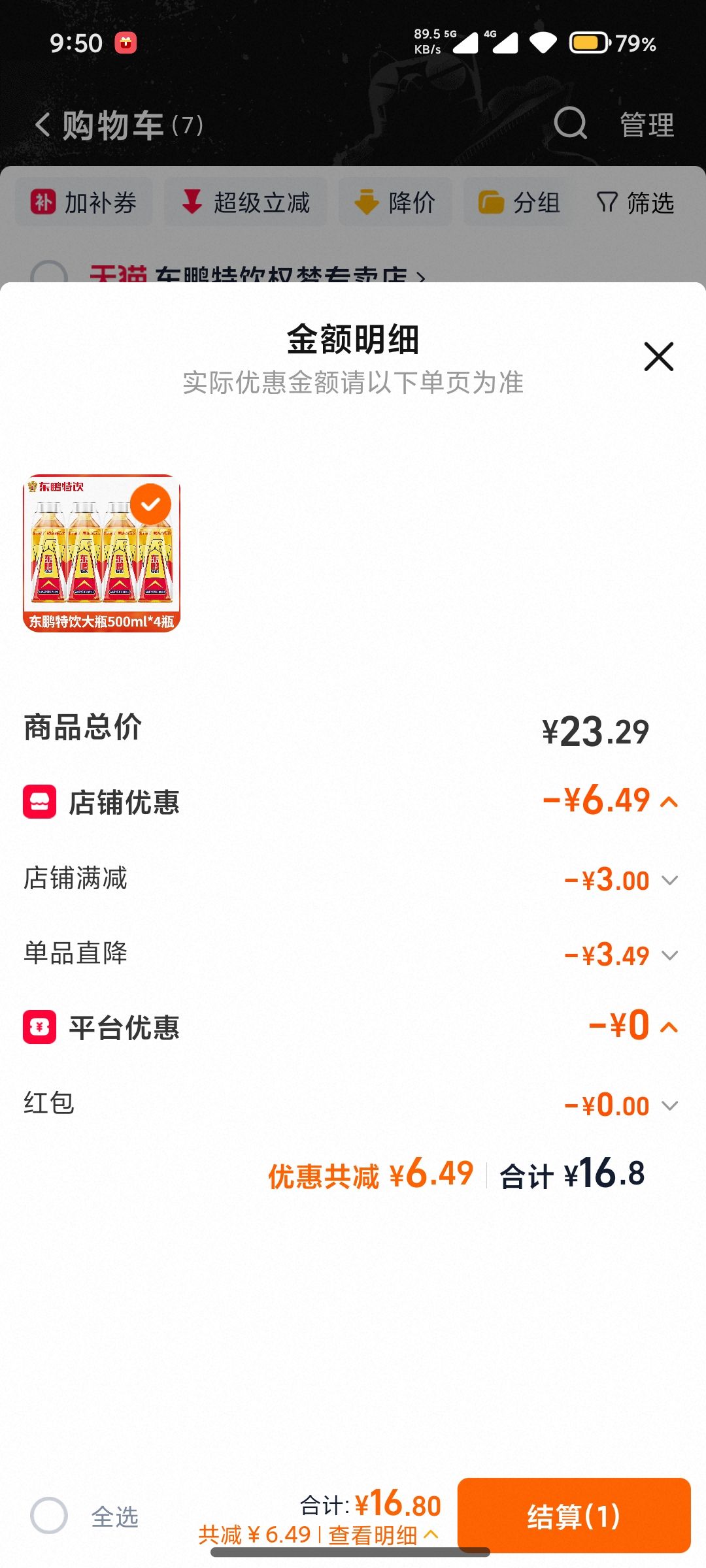
Task: Select the 超级立减 chip
Action: point(245,202)
